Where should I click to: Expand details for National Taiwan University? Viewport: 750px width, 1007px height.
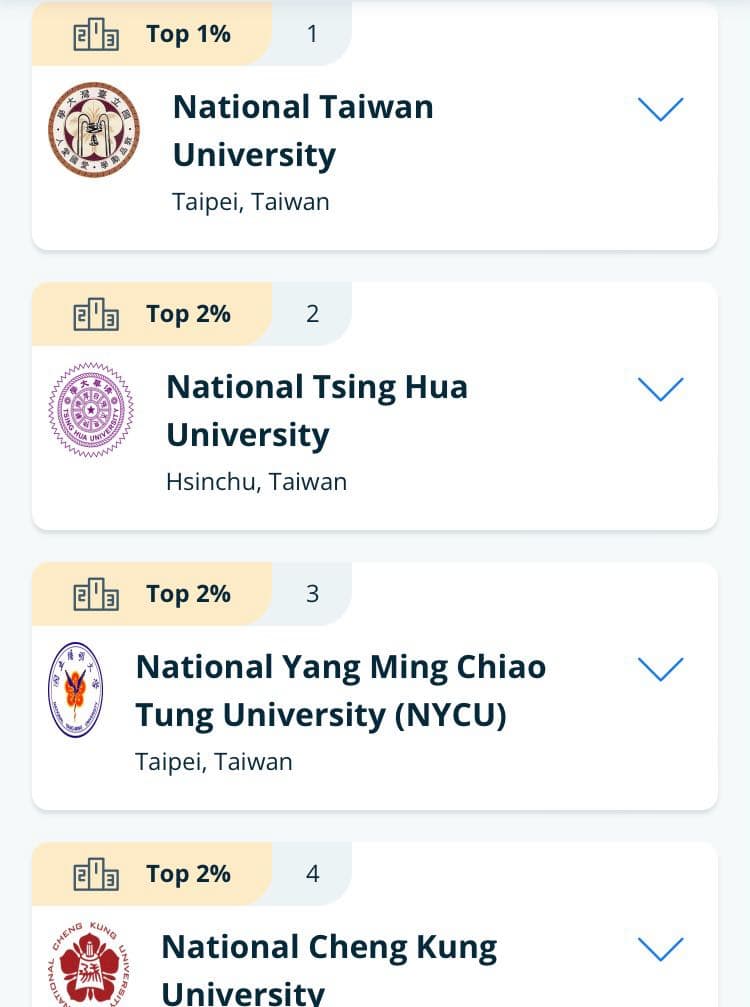659,109
